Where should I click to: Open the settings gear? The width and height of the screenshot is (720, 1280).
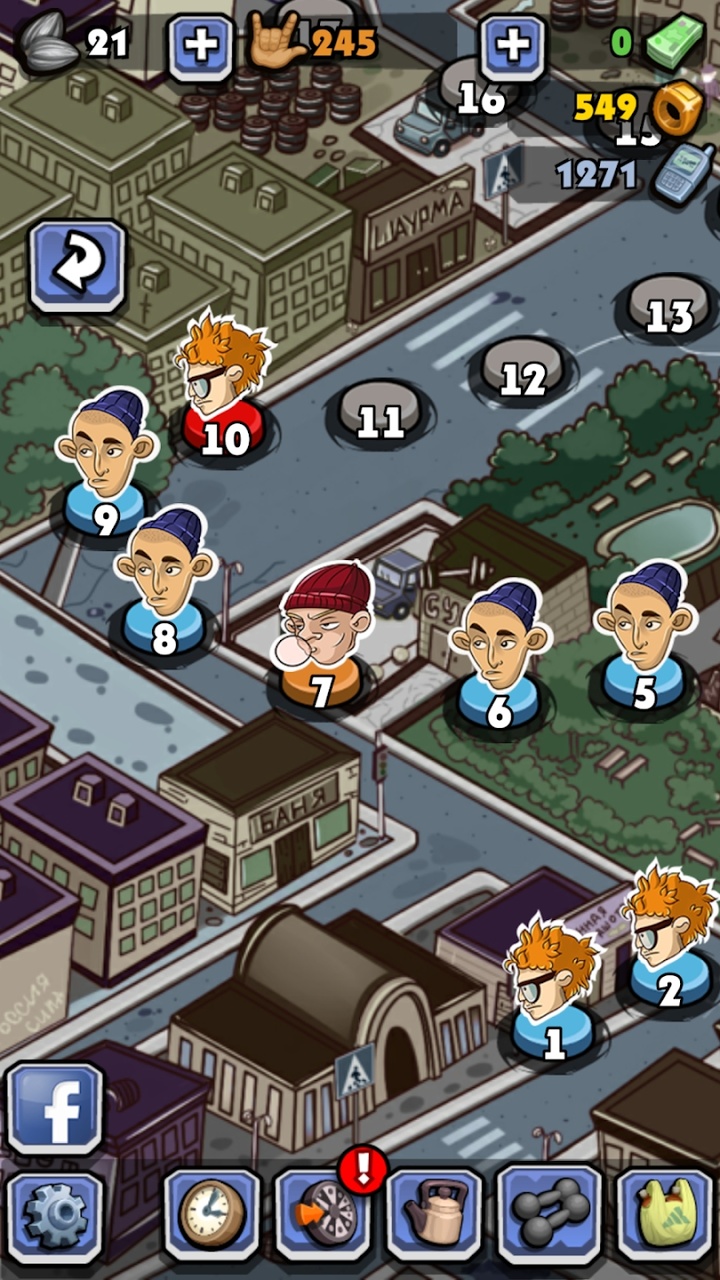coord(55,1216)
